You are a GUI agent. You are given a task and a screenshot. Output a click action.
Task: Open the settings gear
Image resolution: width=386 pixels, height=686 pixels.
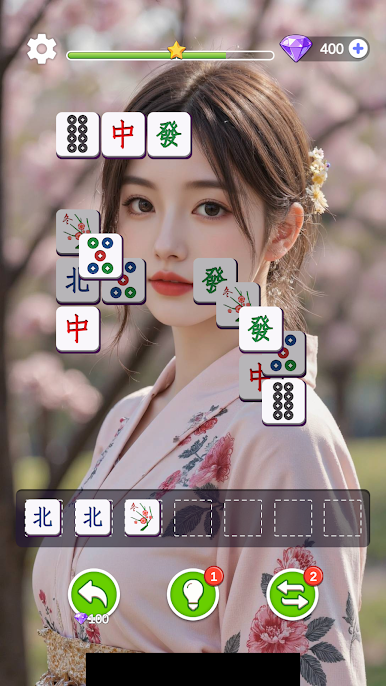click(42, 49)
